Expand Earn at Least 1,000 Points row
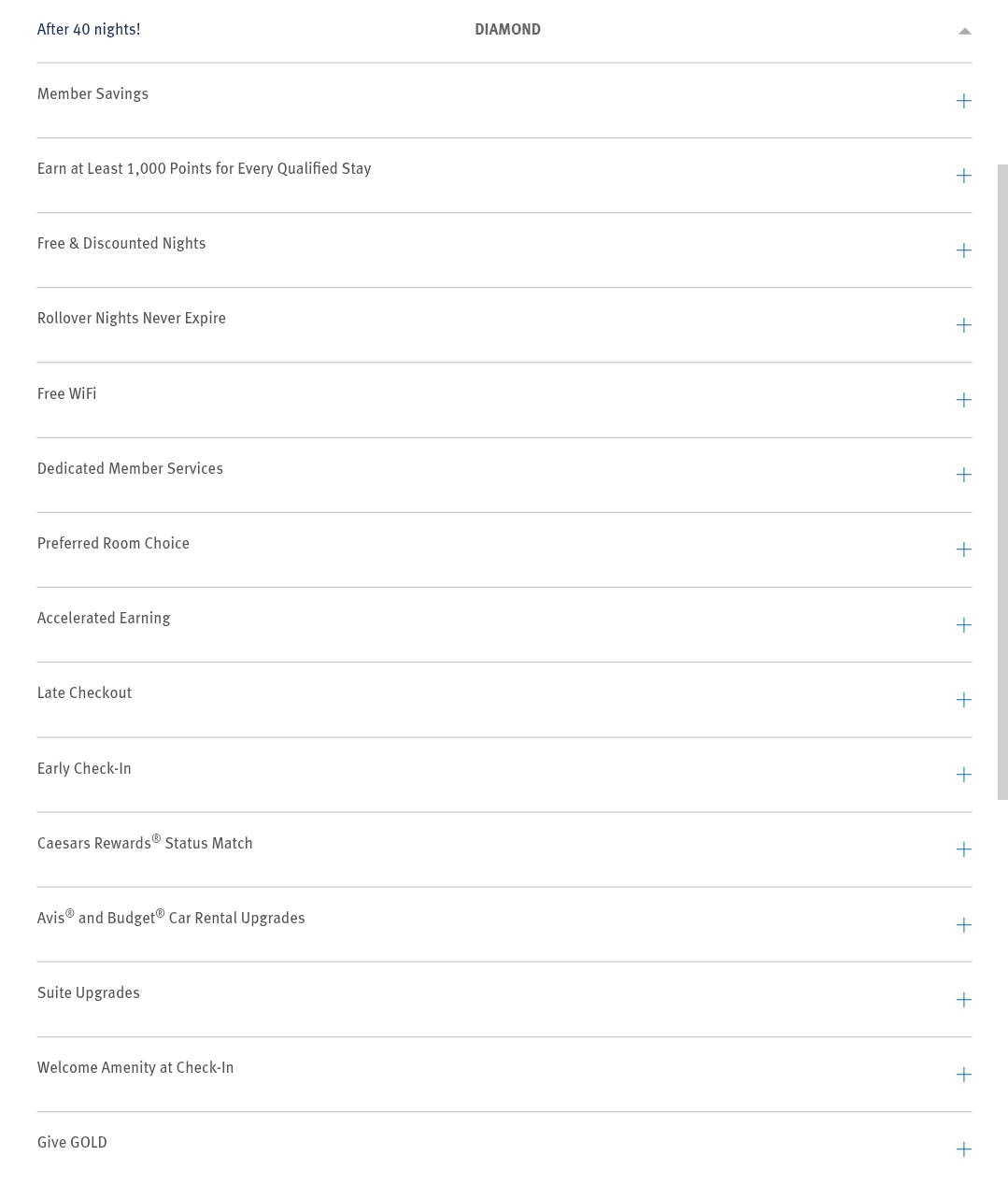Viewport: 1008px width, 1184px height. click(x=964, y=176)
